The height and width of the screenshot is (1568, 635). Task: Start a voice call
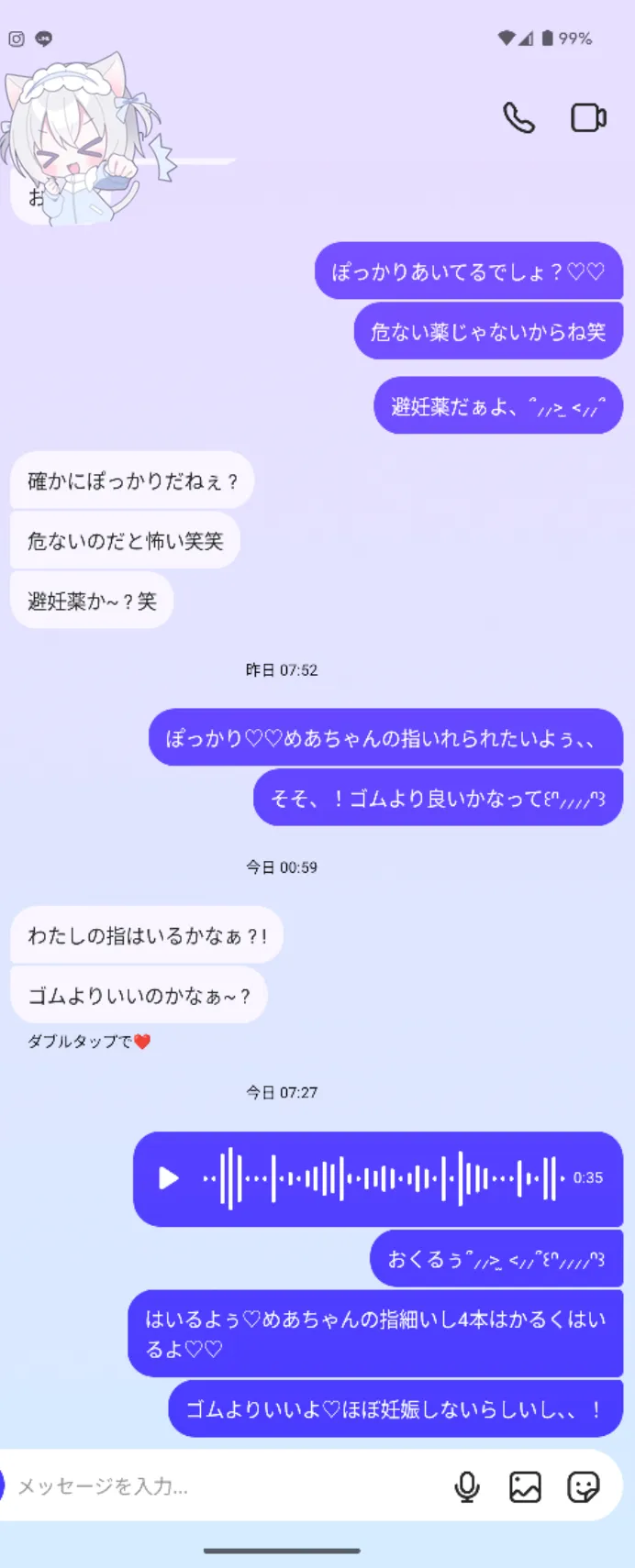pos(518,118)
